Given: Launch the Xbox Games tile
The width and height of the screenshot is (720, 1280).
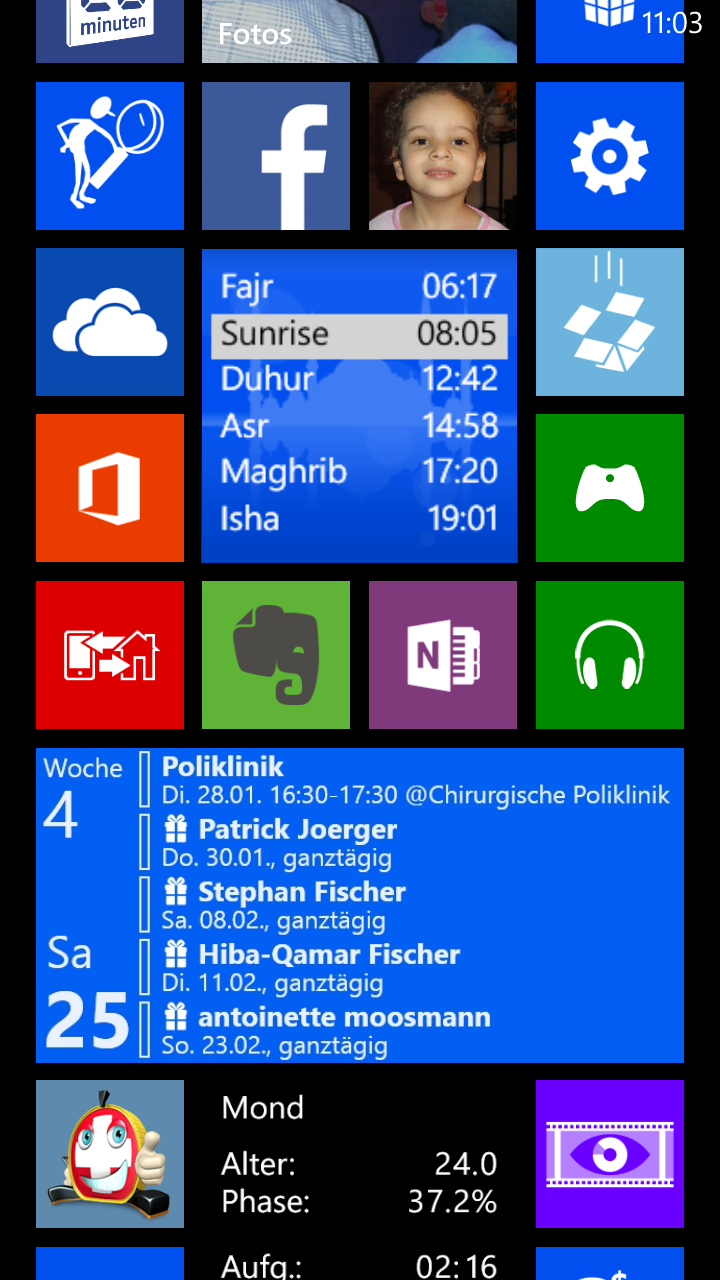Looking at the screenshot, I should tap(610, 488).
